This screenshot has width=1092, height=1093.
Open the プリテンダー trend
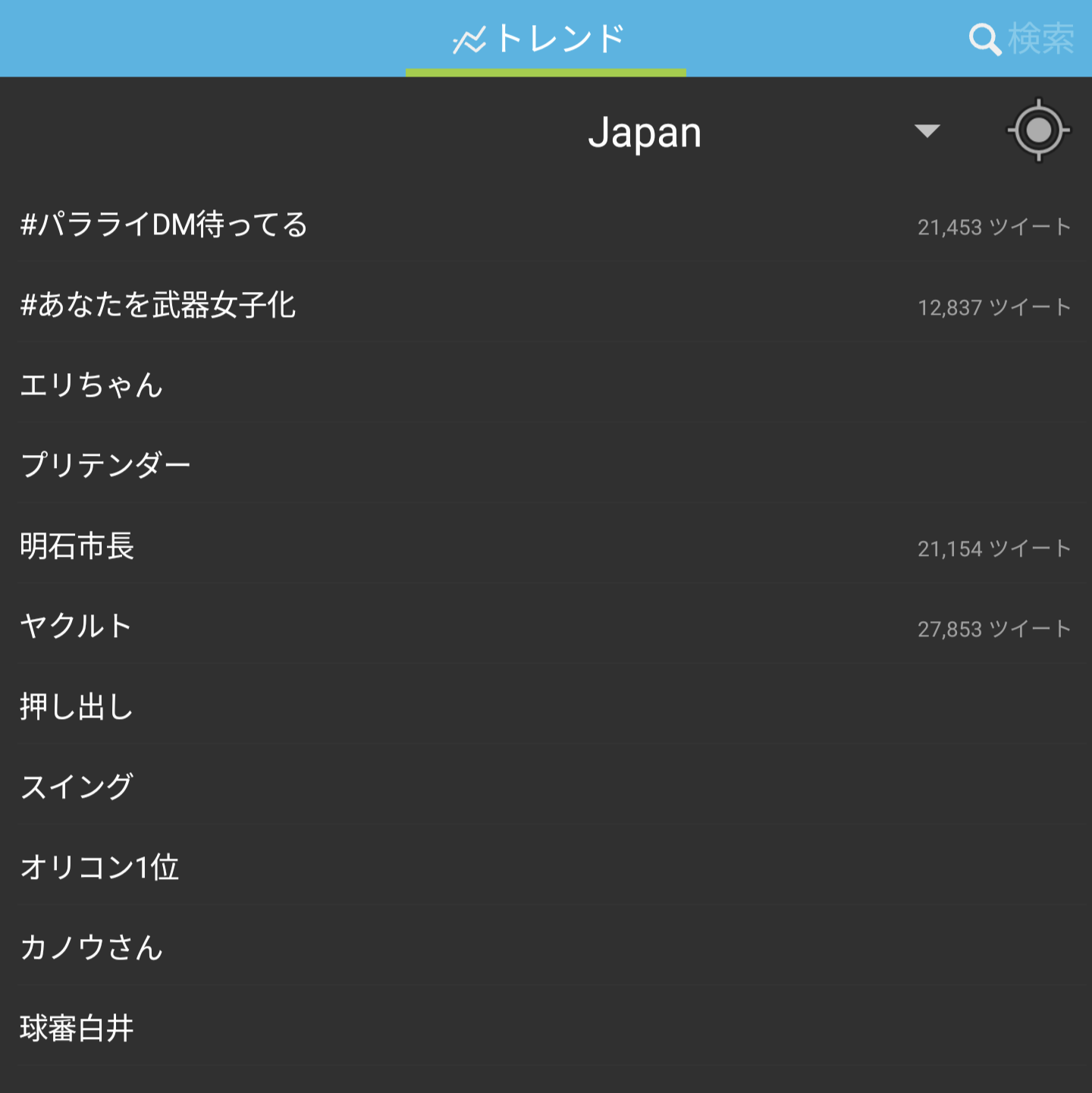click(x=105, y=465)
